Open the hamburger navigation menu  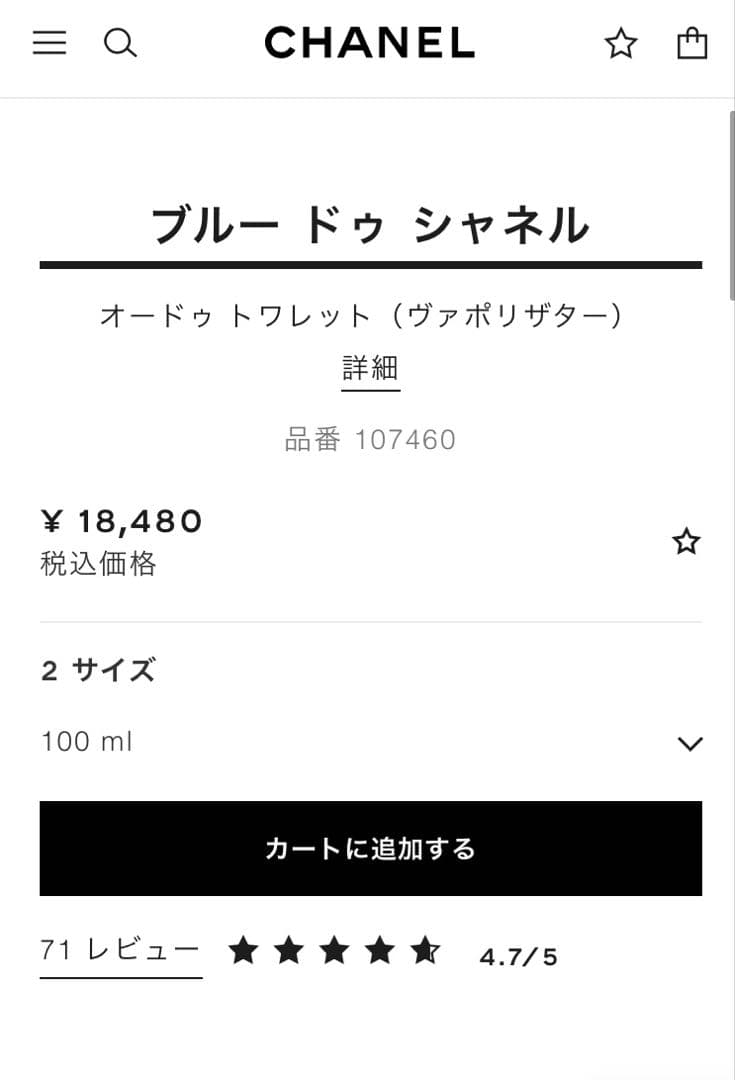pos(48,43)
